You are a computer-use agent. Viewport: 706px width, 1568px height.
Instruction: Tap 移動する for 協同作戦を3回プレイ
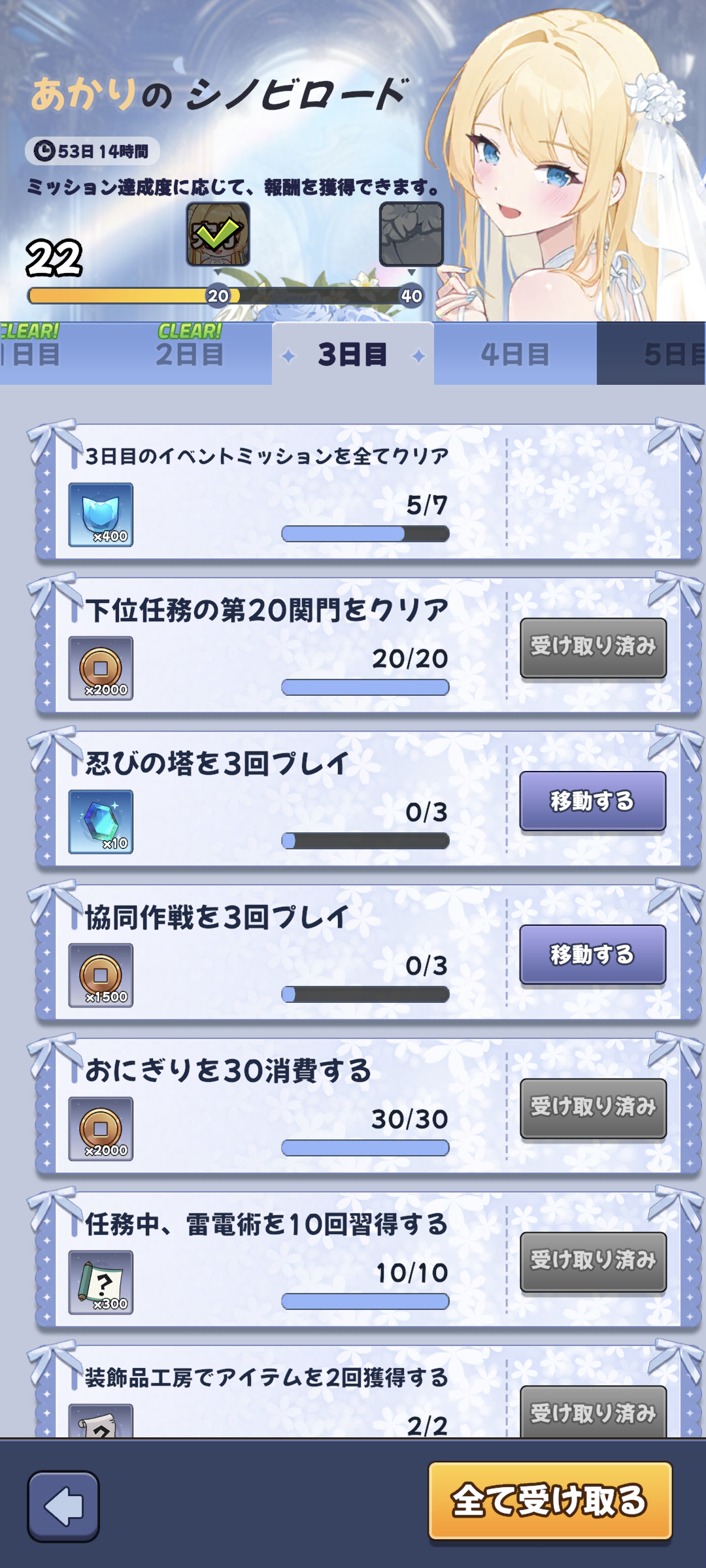[x=593, y=955]
